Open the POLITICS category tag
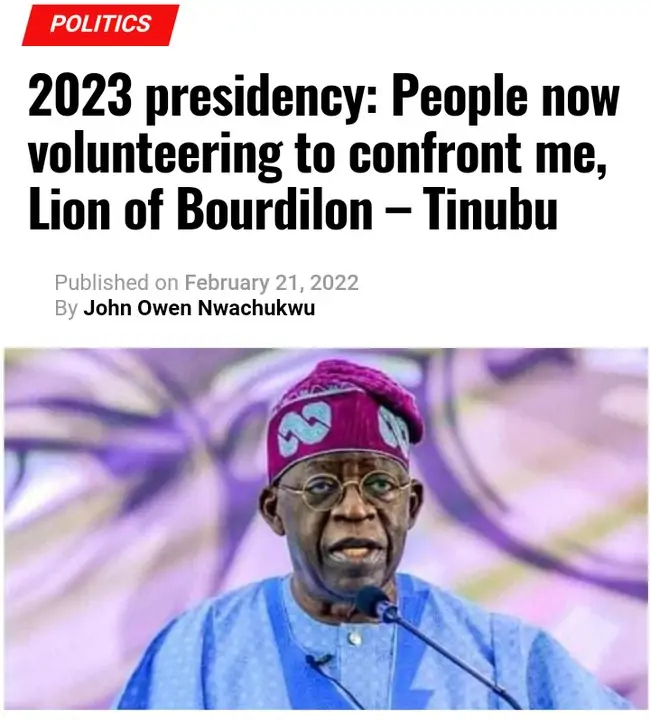 (x=100, y=25)
